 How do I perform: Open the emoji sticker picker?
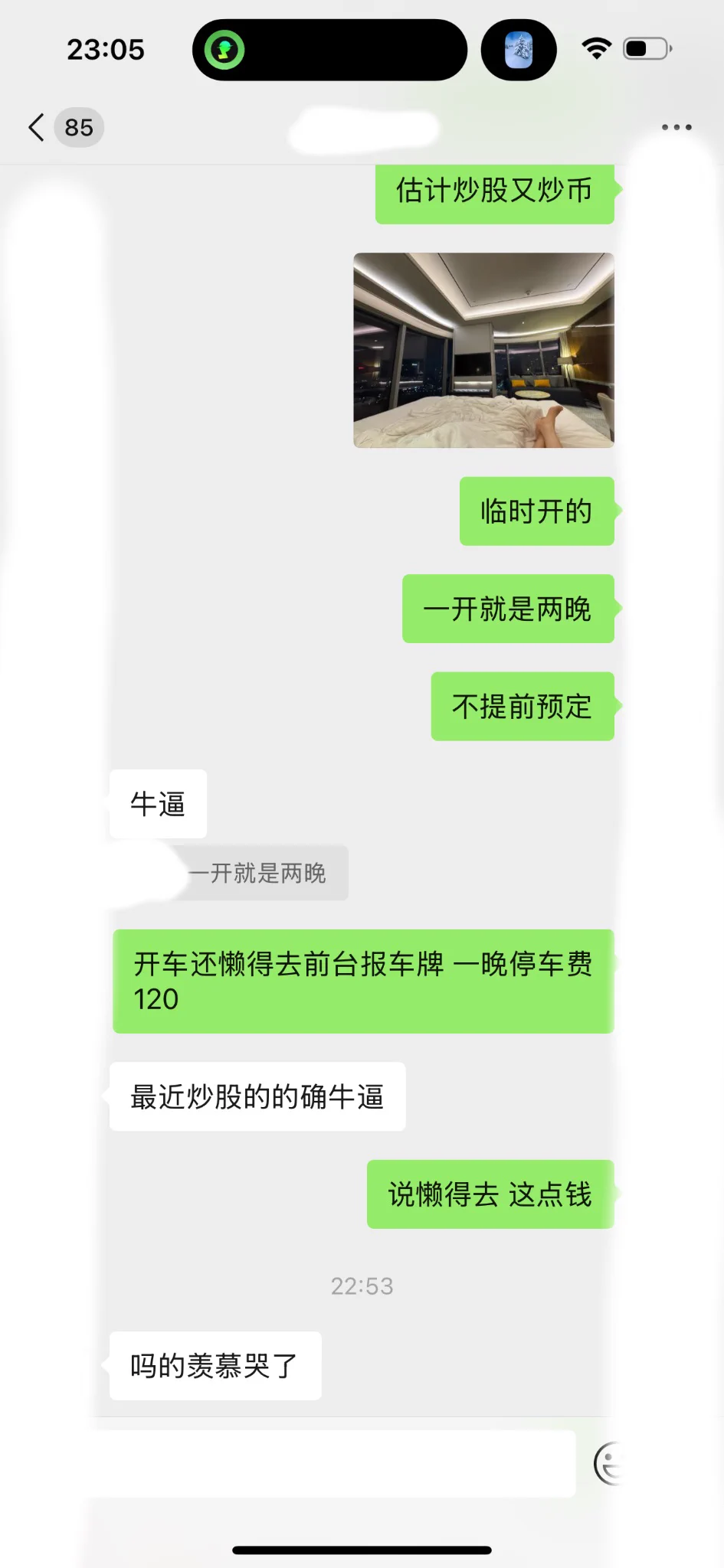(608, 1463)
